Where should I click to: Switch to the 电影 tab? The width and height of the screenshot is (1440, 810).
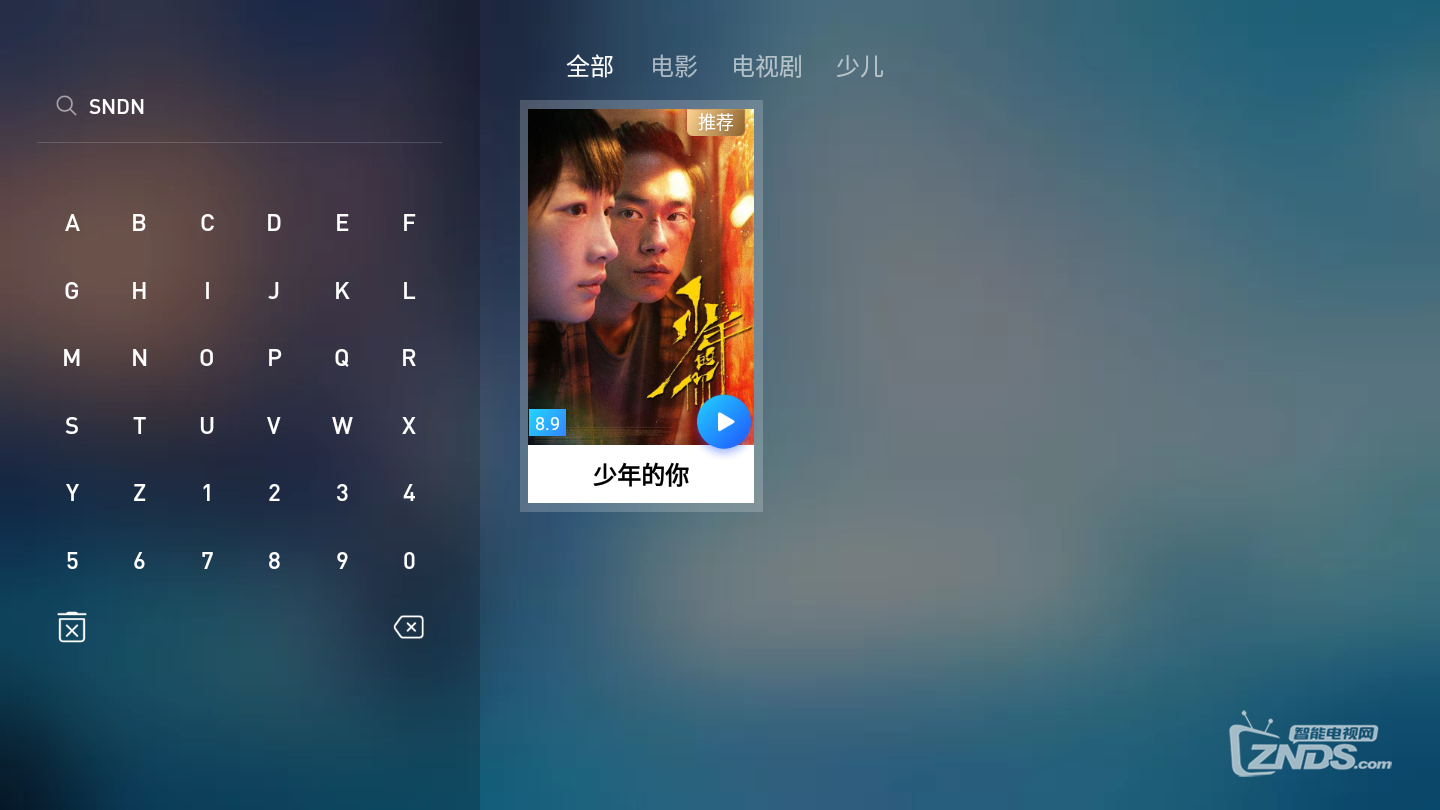[674, 67]
